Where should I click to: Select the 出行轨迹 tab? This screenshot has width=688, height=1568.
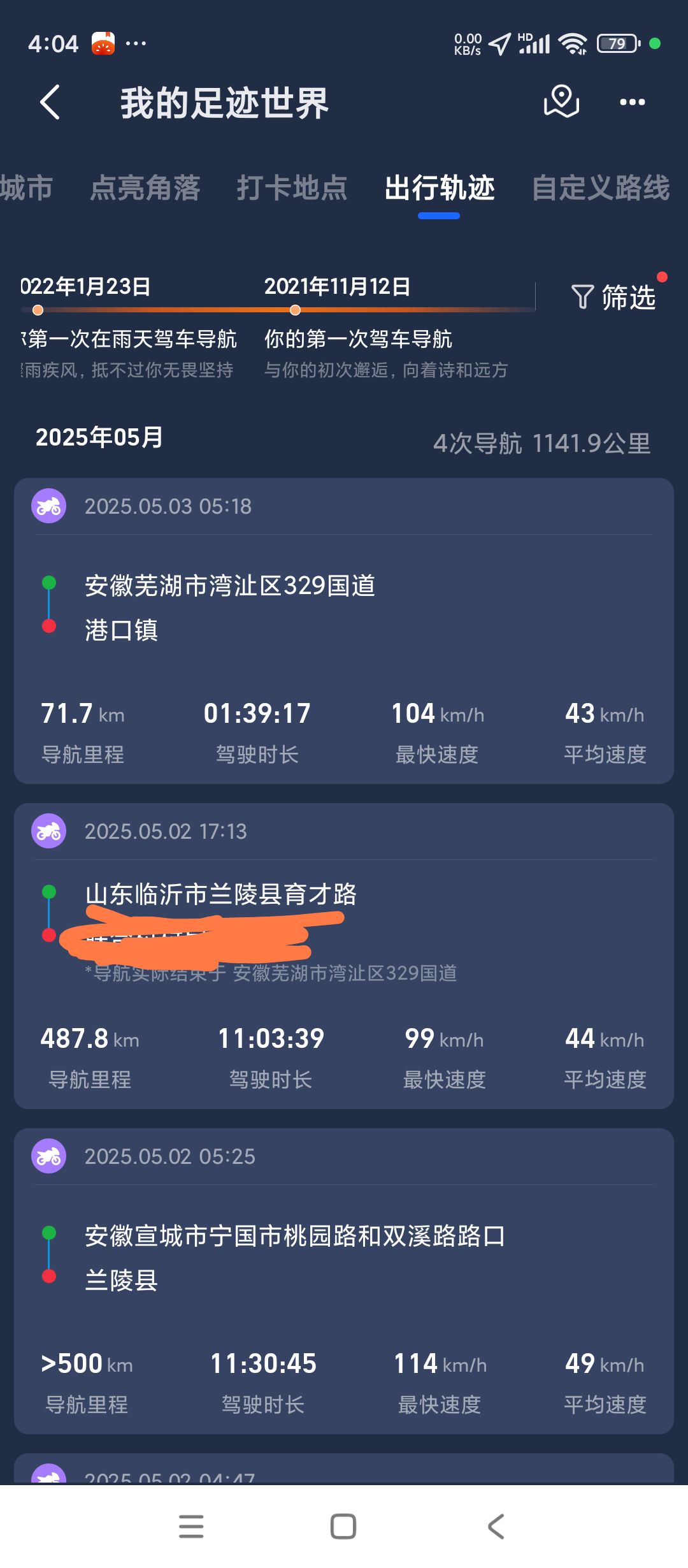(439, 188)
